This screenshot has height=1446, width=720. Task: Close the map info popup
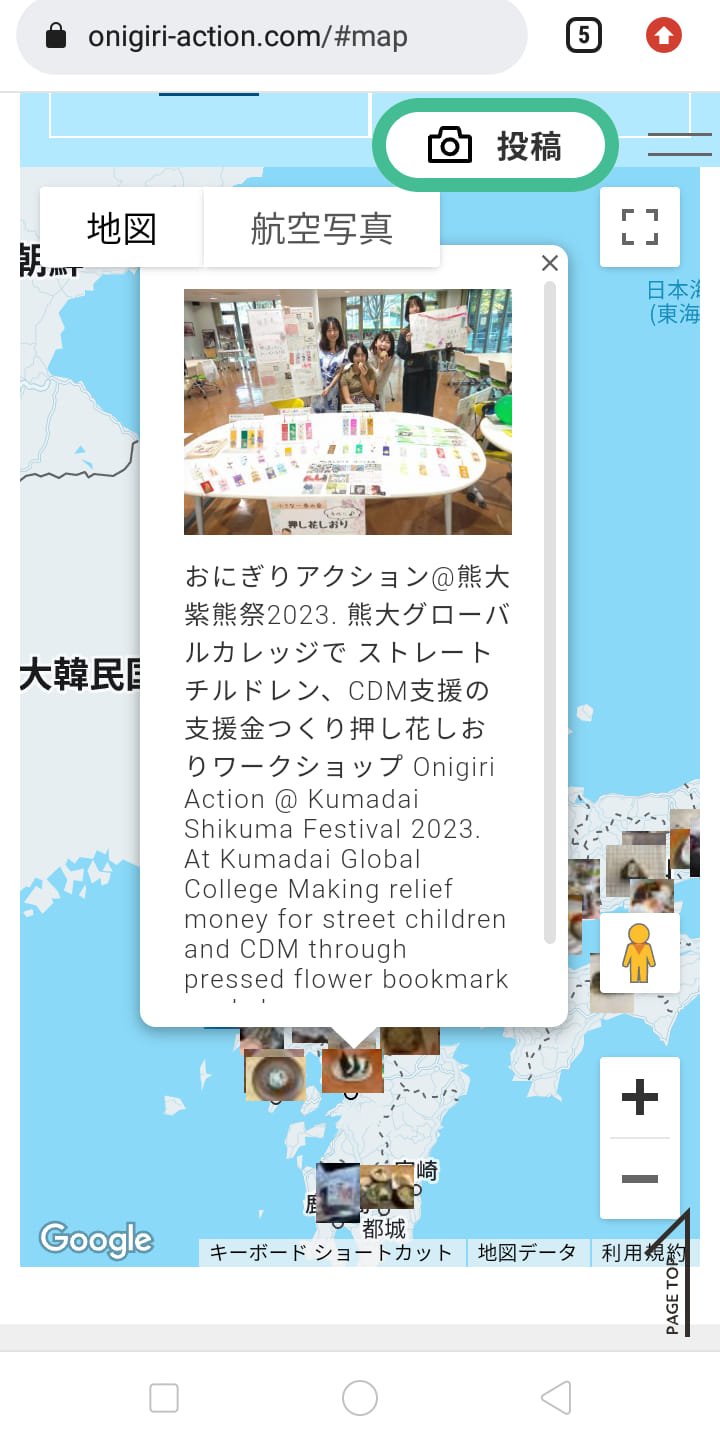(549, 263)
